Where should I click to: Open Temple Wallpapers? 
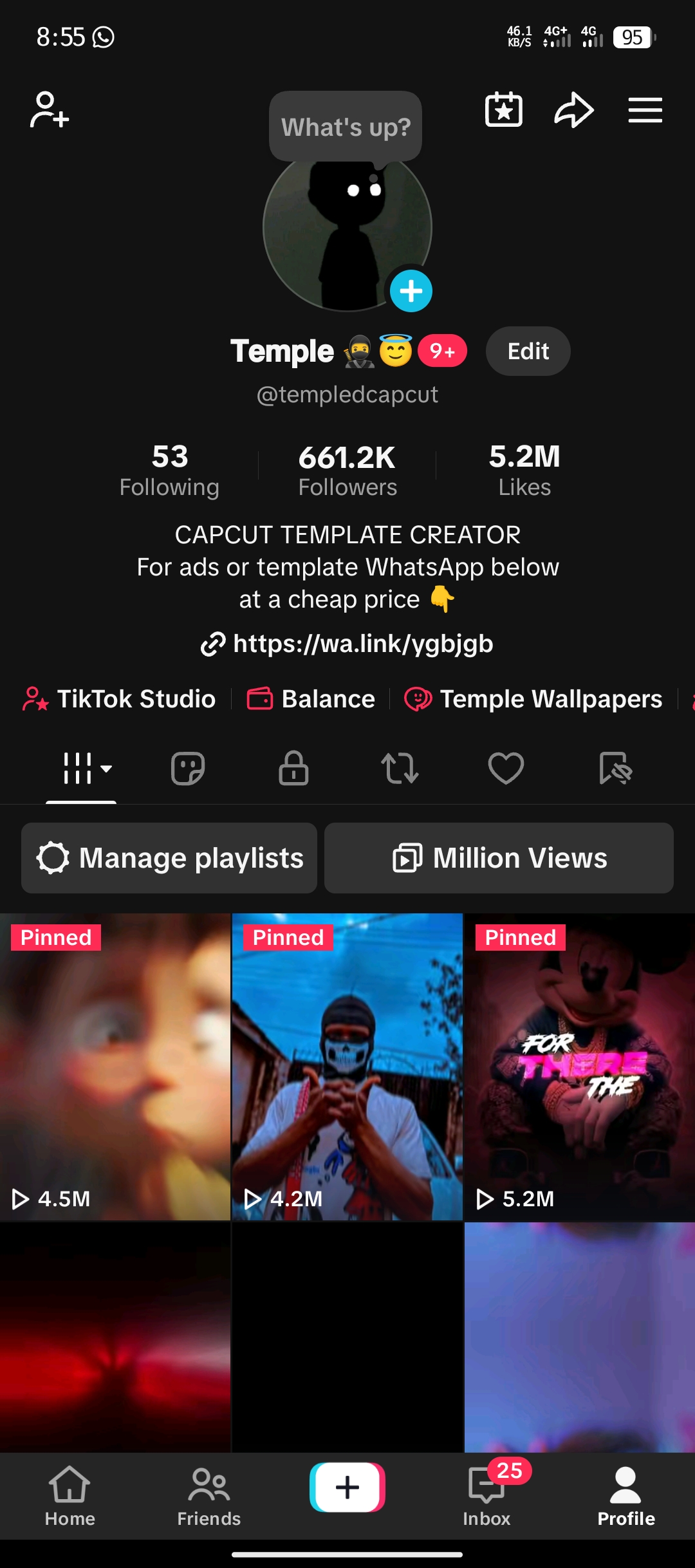pos(533,699)
